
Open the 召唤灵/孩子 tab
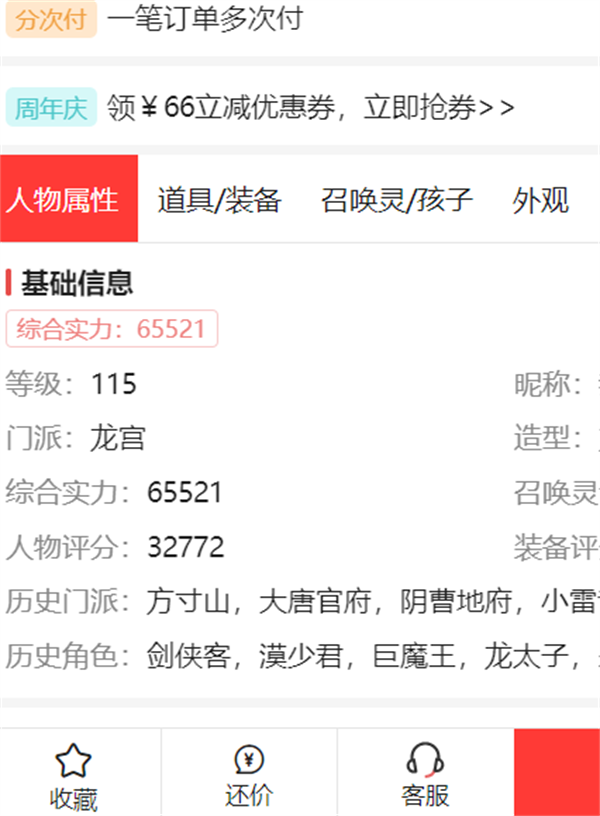point(396,200)
